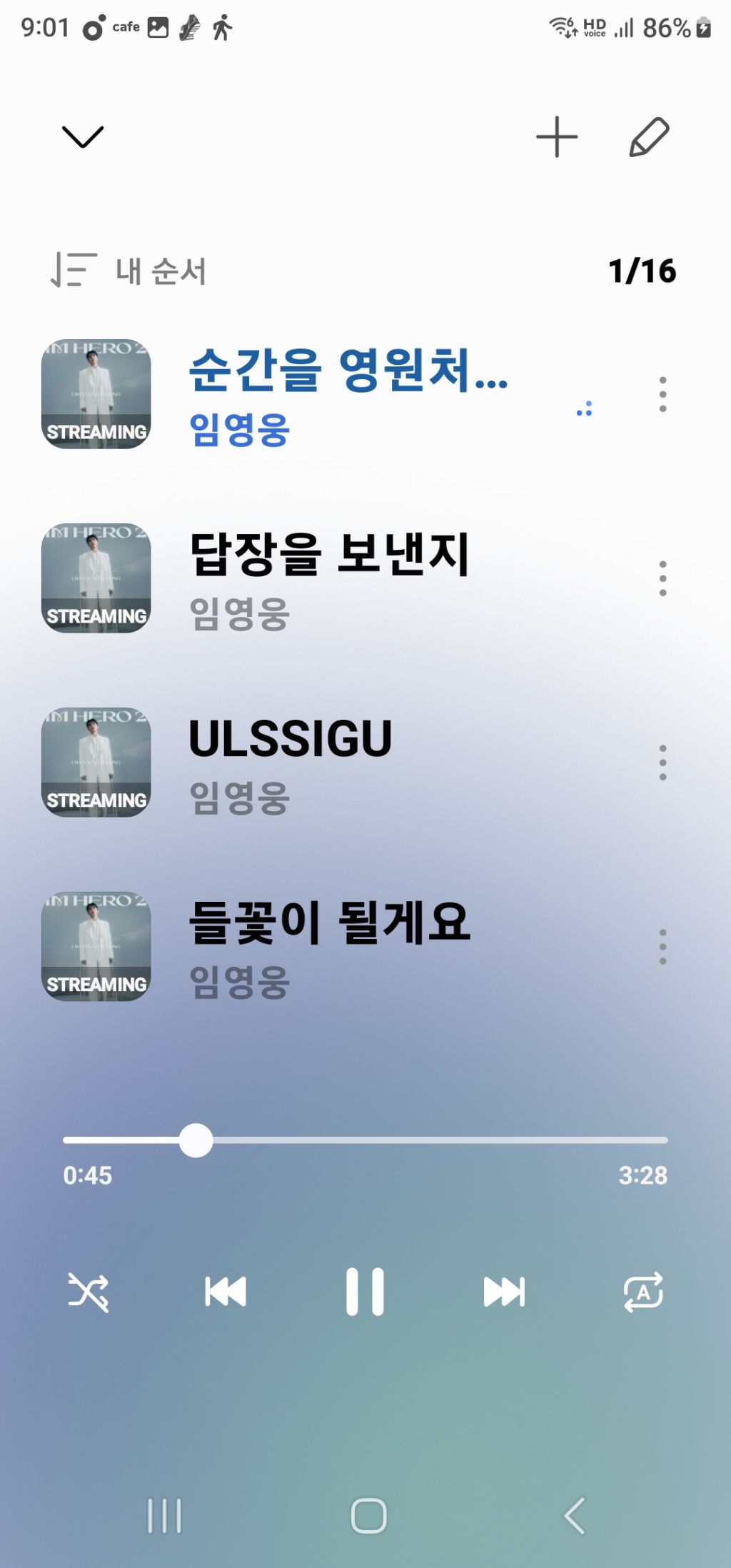Image resolution: width=731 pixels, height=1568 pixels.
Task: Open recent apps from the navigation bar
Action: point(165,1516)
